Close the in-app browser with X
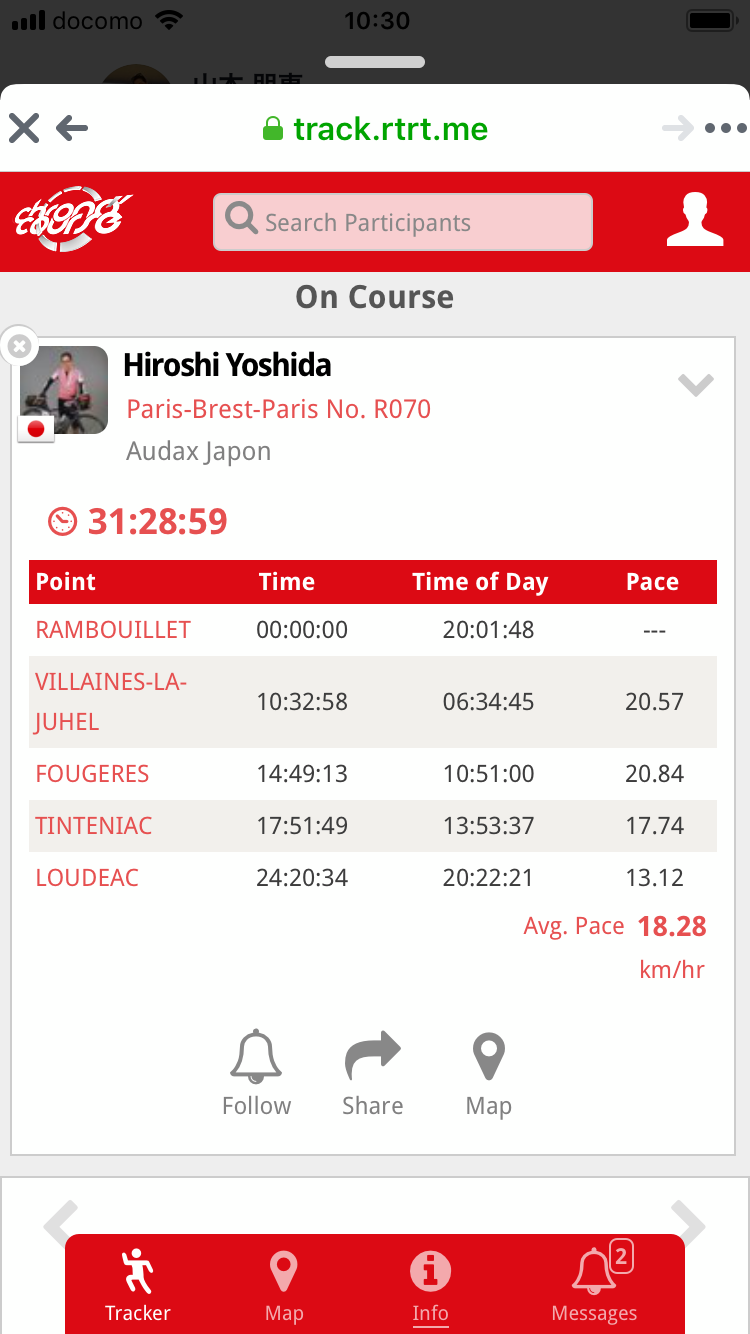750x1334 pixels. tap(24, 128)
